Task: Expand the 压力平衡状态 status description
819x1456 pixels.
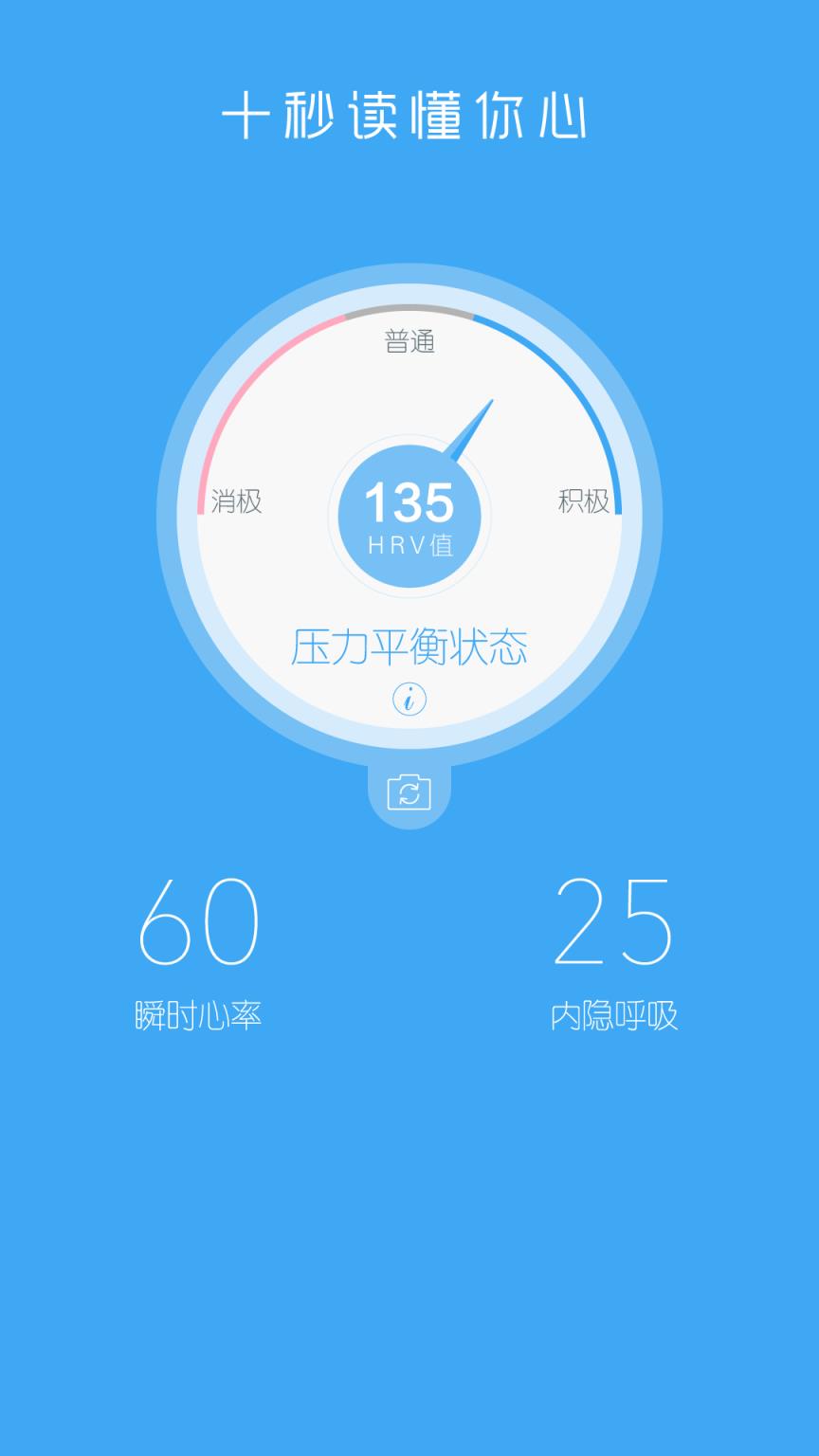Action: (409, 648)
